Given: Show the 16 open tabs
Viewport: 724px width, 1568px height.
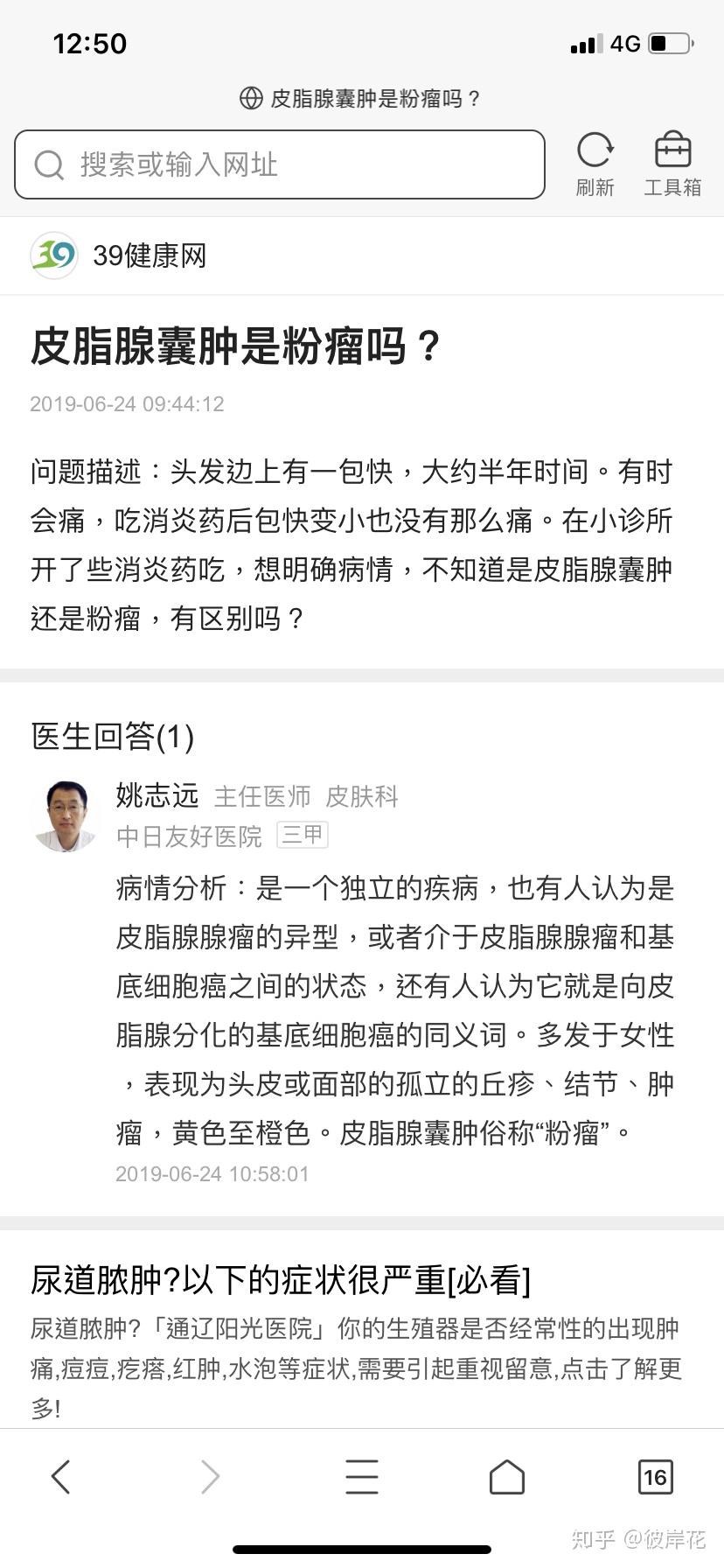Looking at the screenshot, I should pyautogui.click(x=655, y=1476).
